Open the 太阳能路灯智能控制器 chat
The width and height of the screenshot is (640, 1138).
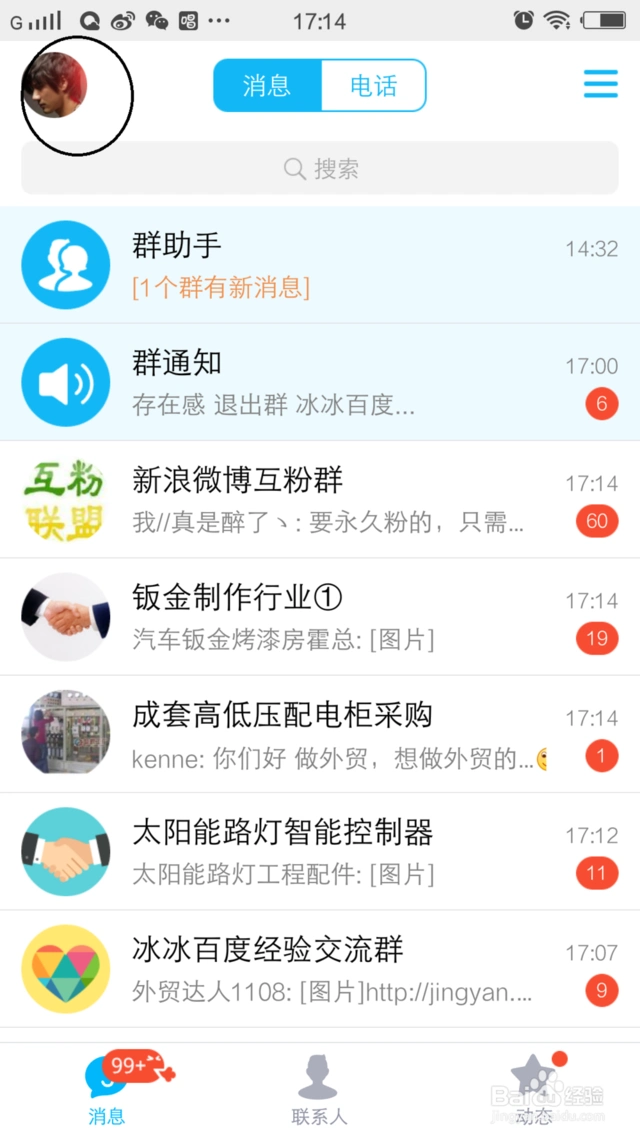pos(320,851)
